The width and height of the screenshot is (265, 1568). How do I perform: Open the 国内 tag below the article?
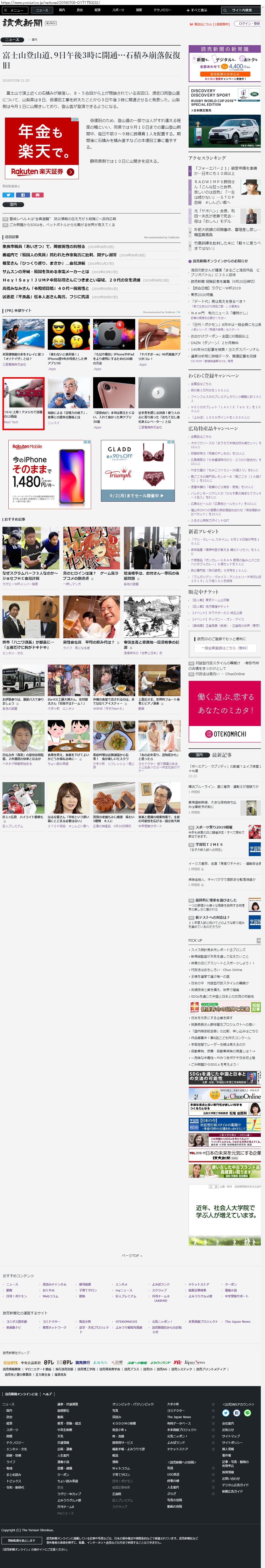[x=13, y=205]
